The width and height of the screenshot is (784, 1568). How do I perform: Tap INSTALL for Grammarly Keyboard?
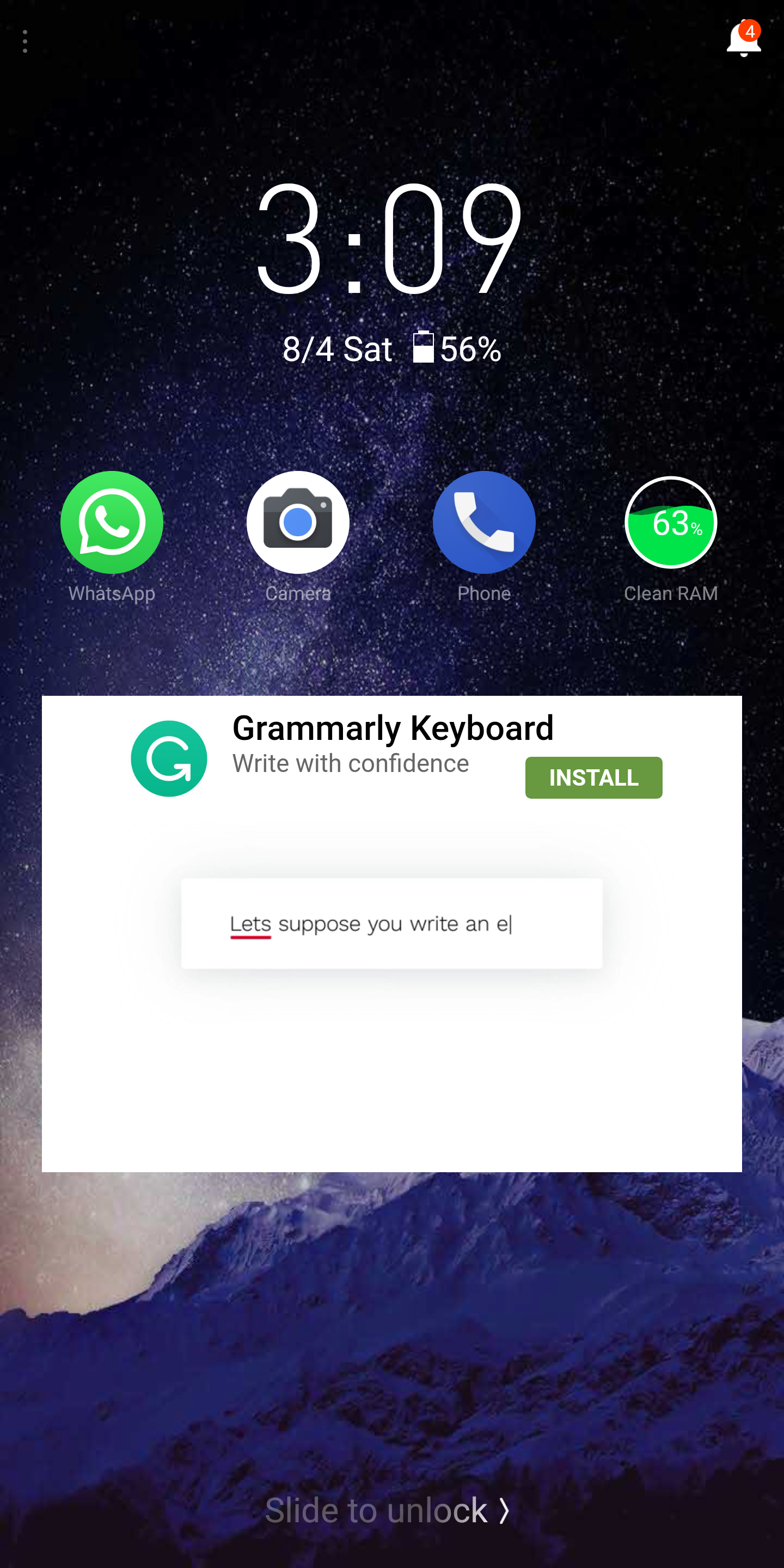[593, 777]
